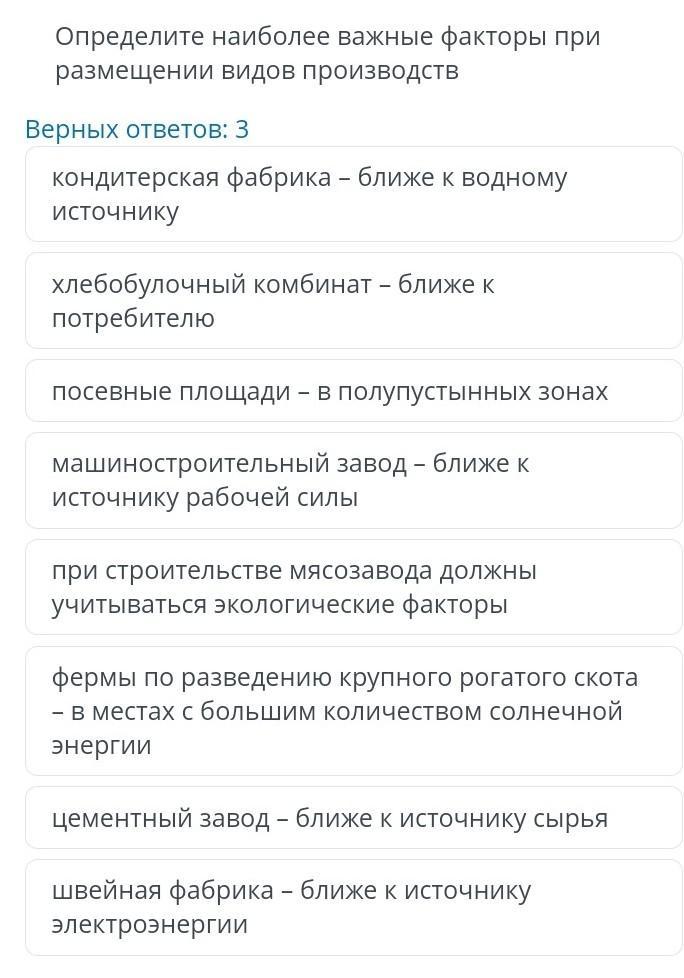This screenshot has width=684, height=978.
Task: Choose хлебобулочный комбинат – ближе к потребителю
Action: coord(353,301)
